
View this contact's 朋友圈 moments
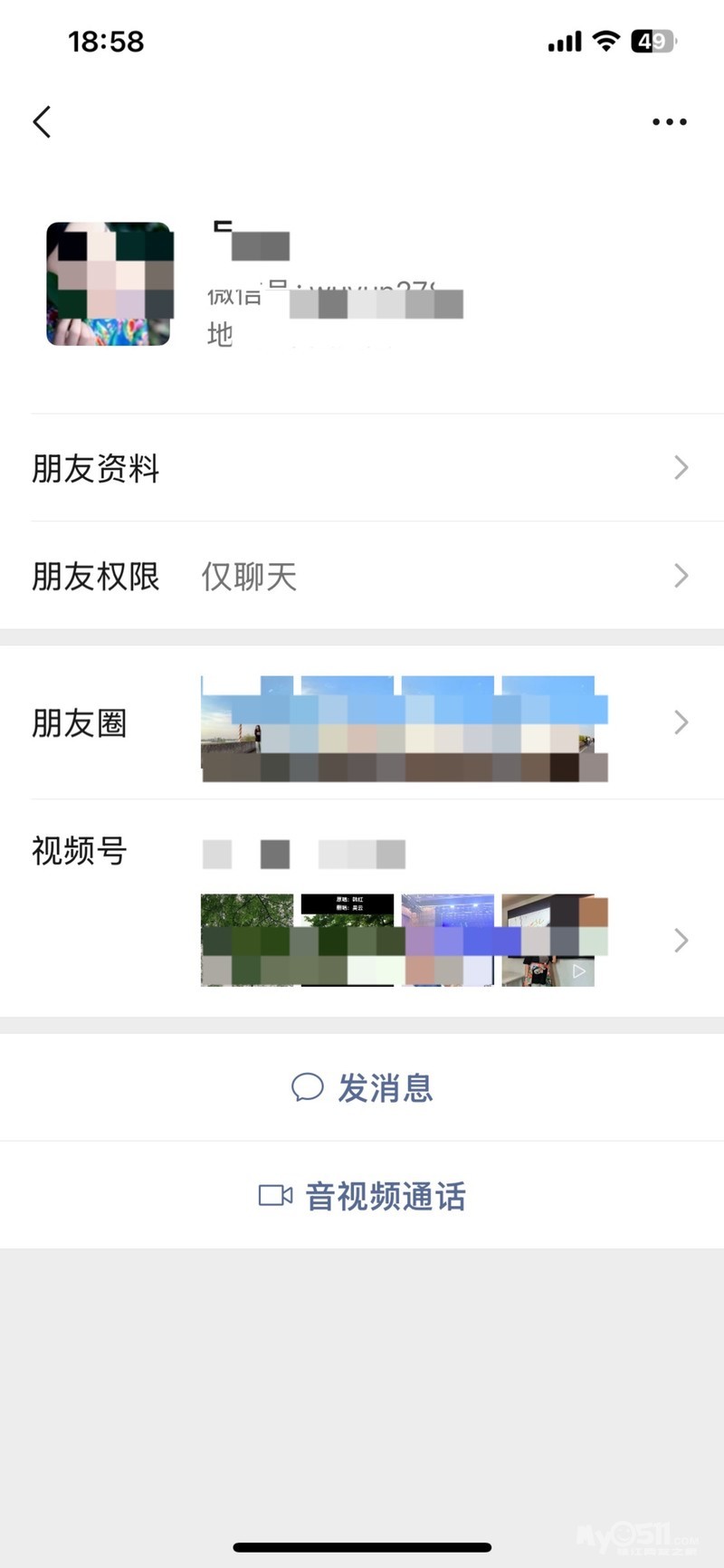coord(362,723)
